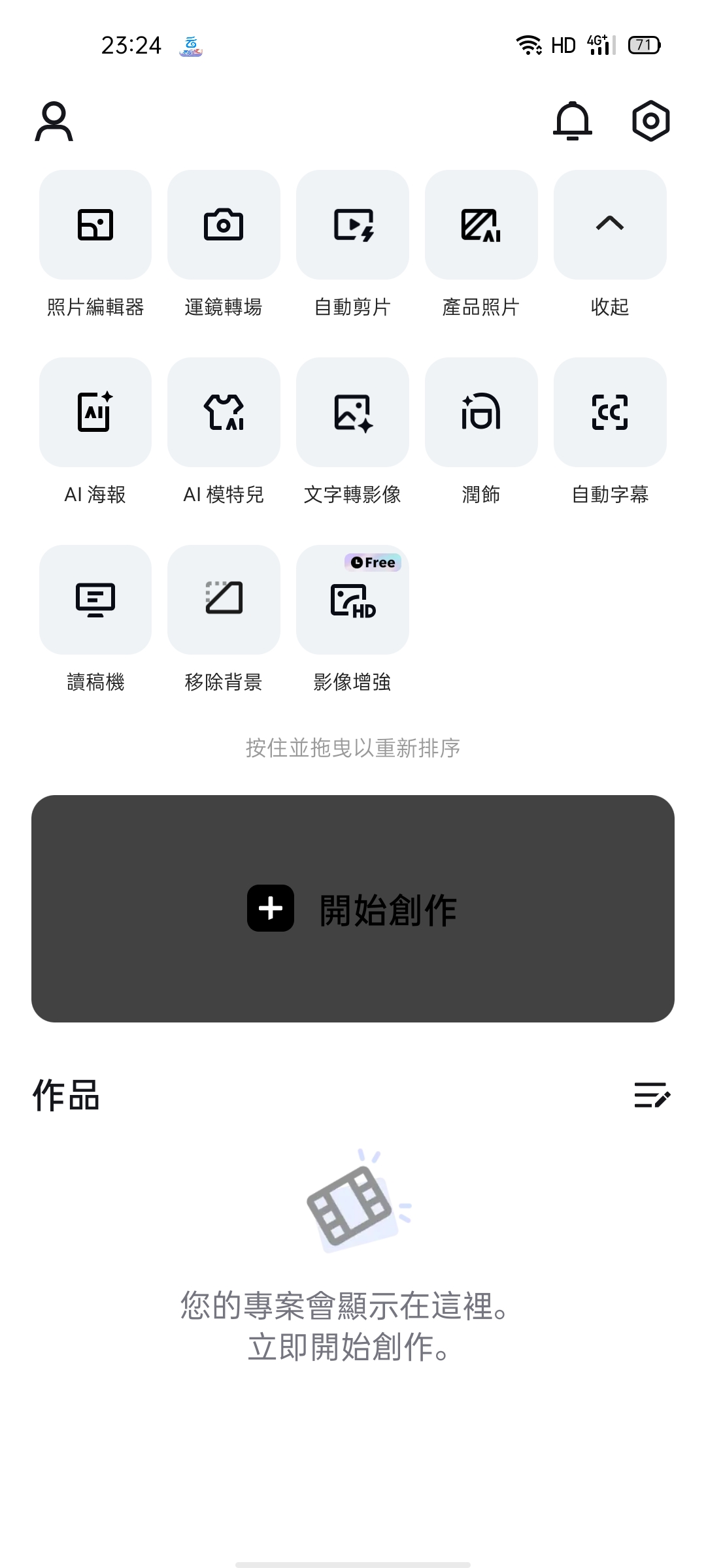Try the AI 模特兒 model tool
Image resolution: width=706 pixels, height=1568 pixels.
point(224,412)
